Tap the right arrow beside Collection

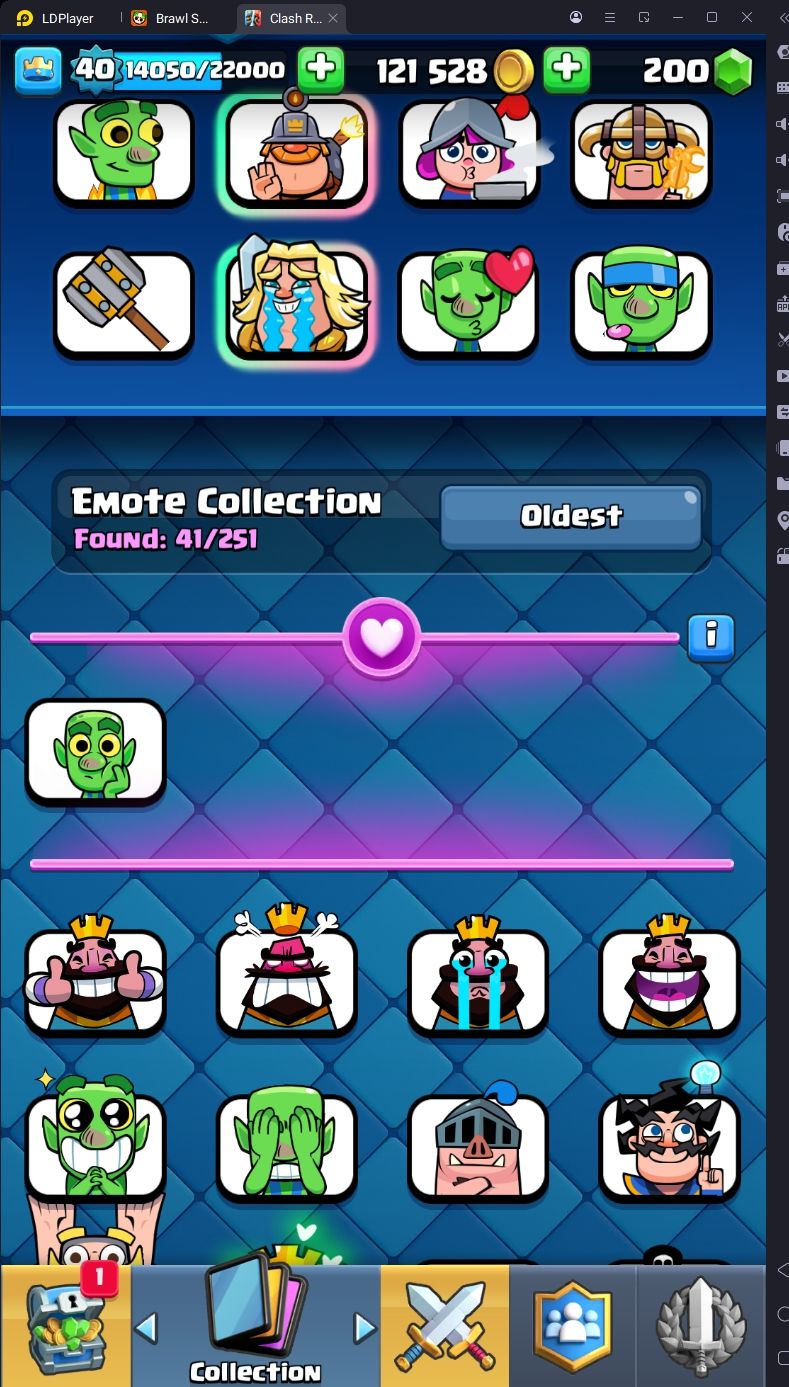tap(364, 1328)
